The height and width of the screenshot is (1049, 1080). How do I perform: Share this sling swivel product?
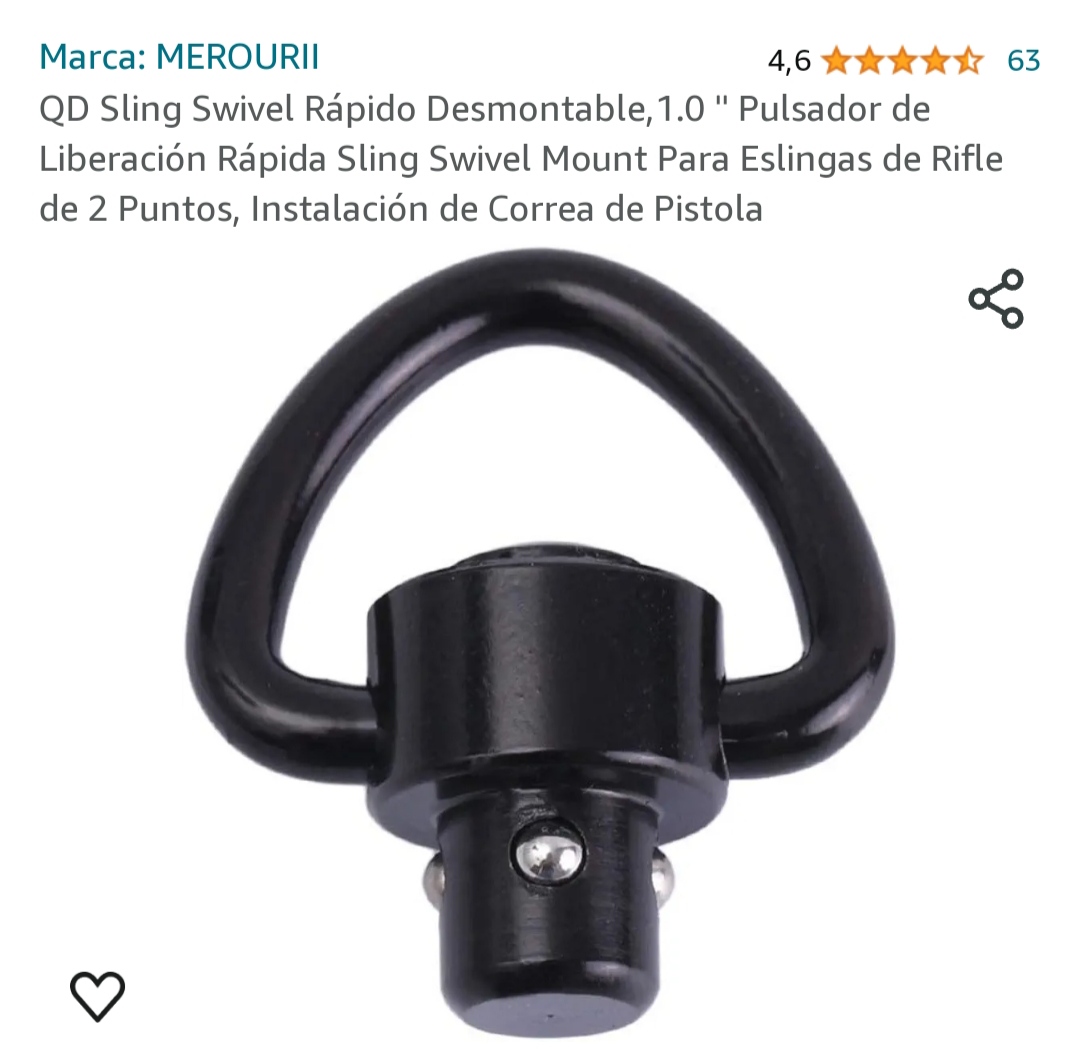[996, 298]
